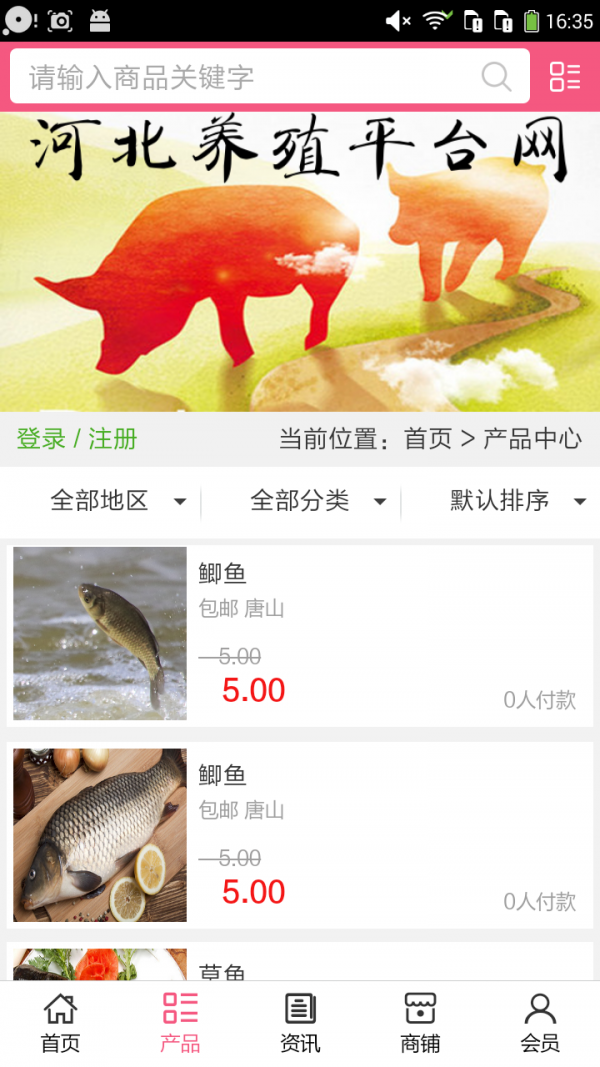Switch to the 首页 tab
The height and width of the screenshot is (1067, 600).
pyautogui.click(x=60, y=1023)
